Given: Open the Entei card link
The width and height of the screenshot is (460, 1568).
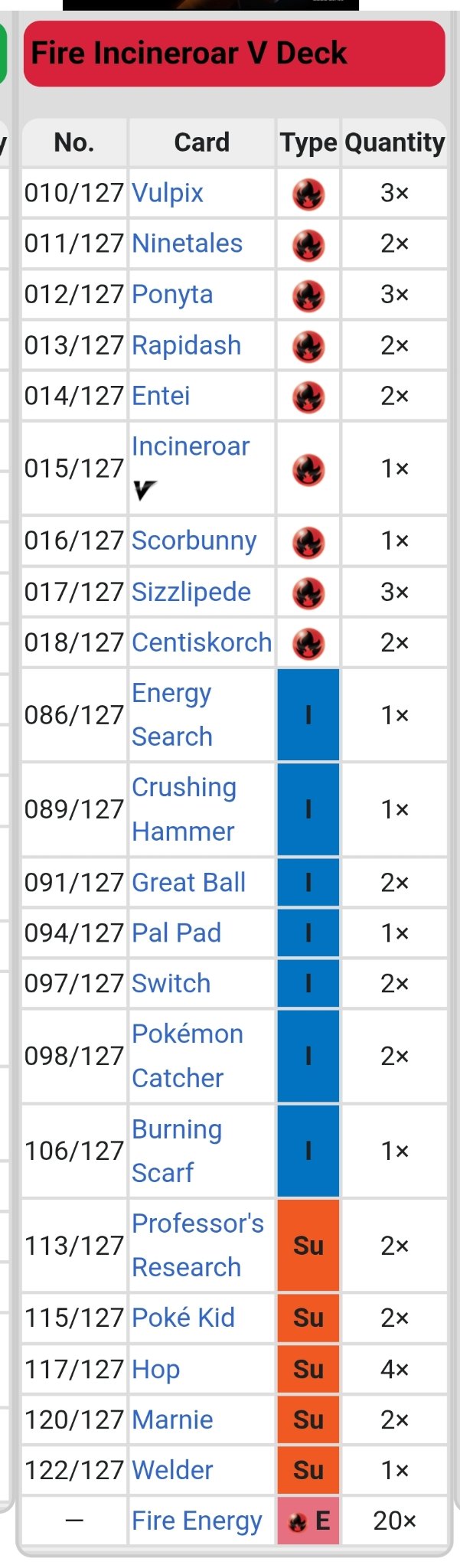Looking at the screenshot, I should point(161,396).
